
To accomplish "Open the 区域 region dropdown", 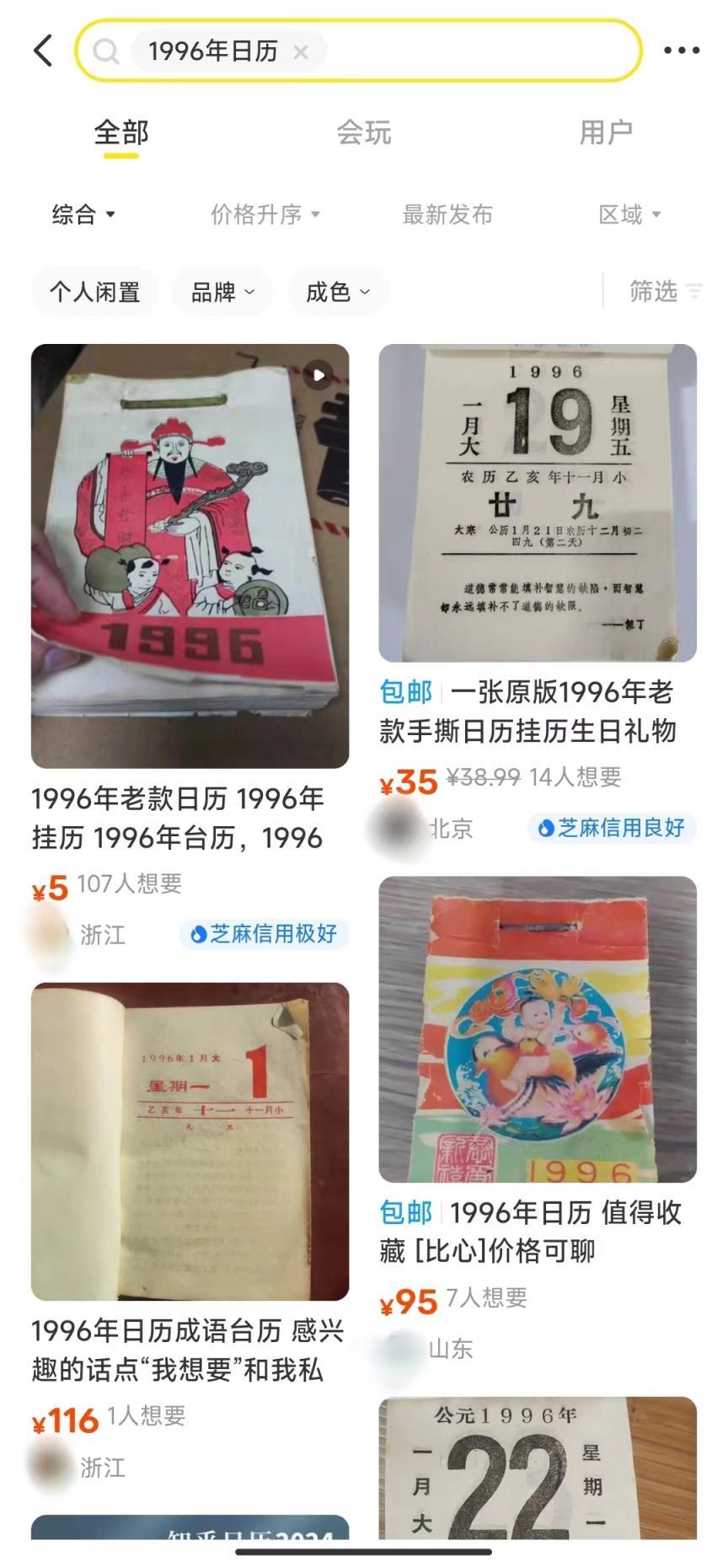I will click(629, 214).
